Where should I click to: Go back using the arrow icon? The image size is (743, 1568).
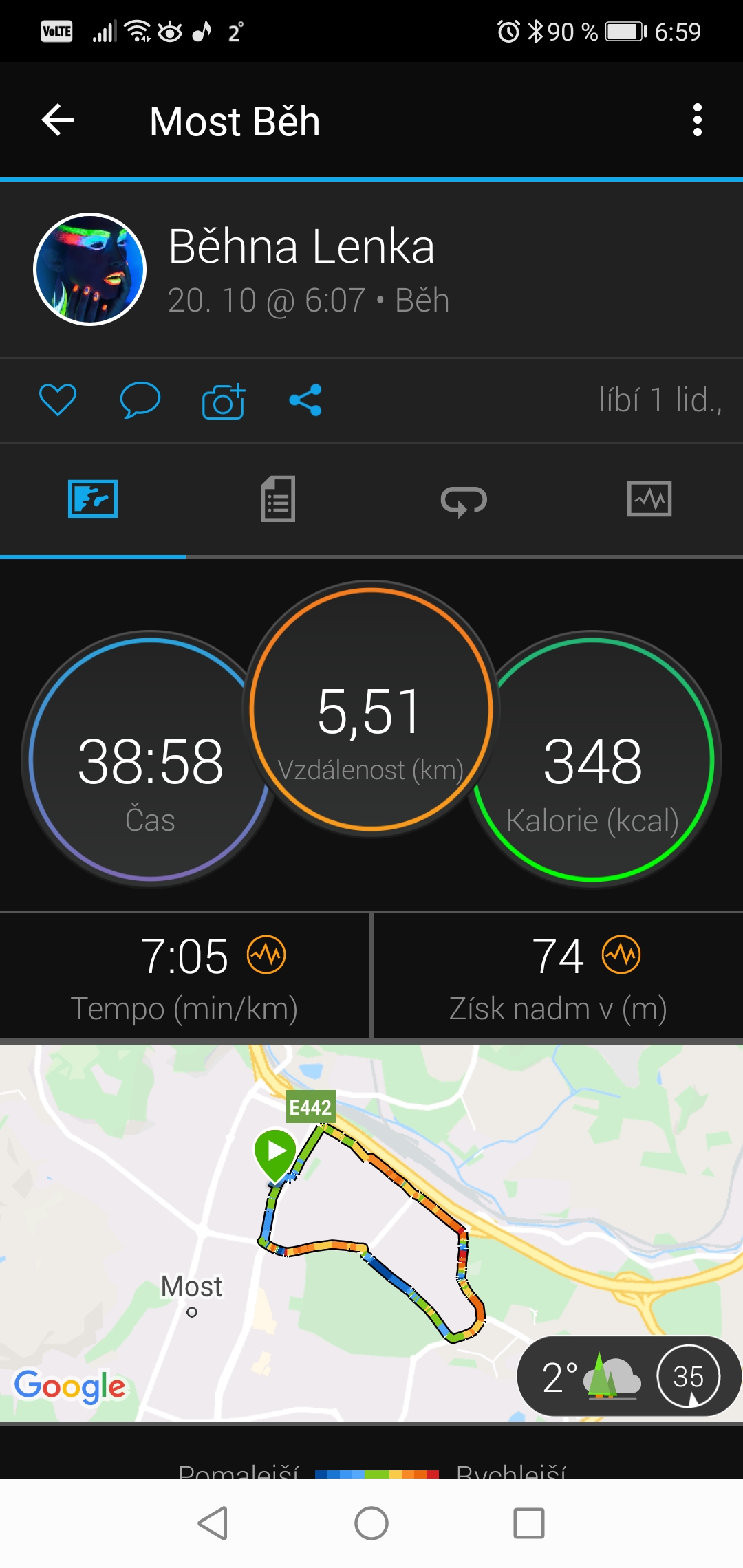pos(58,120)
